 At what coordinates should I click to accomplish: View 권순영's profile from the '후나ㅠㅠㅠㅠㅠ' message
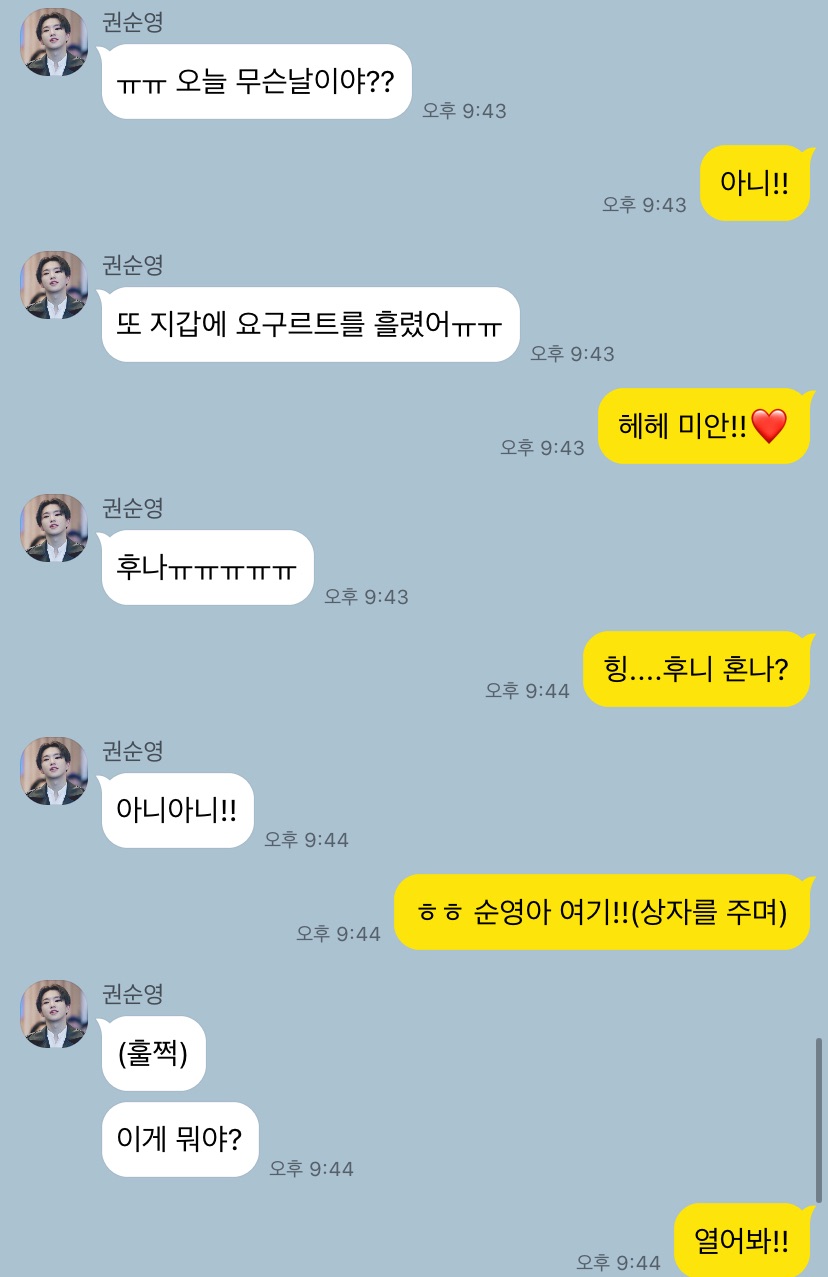point(54,528)
